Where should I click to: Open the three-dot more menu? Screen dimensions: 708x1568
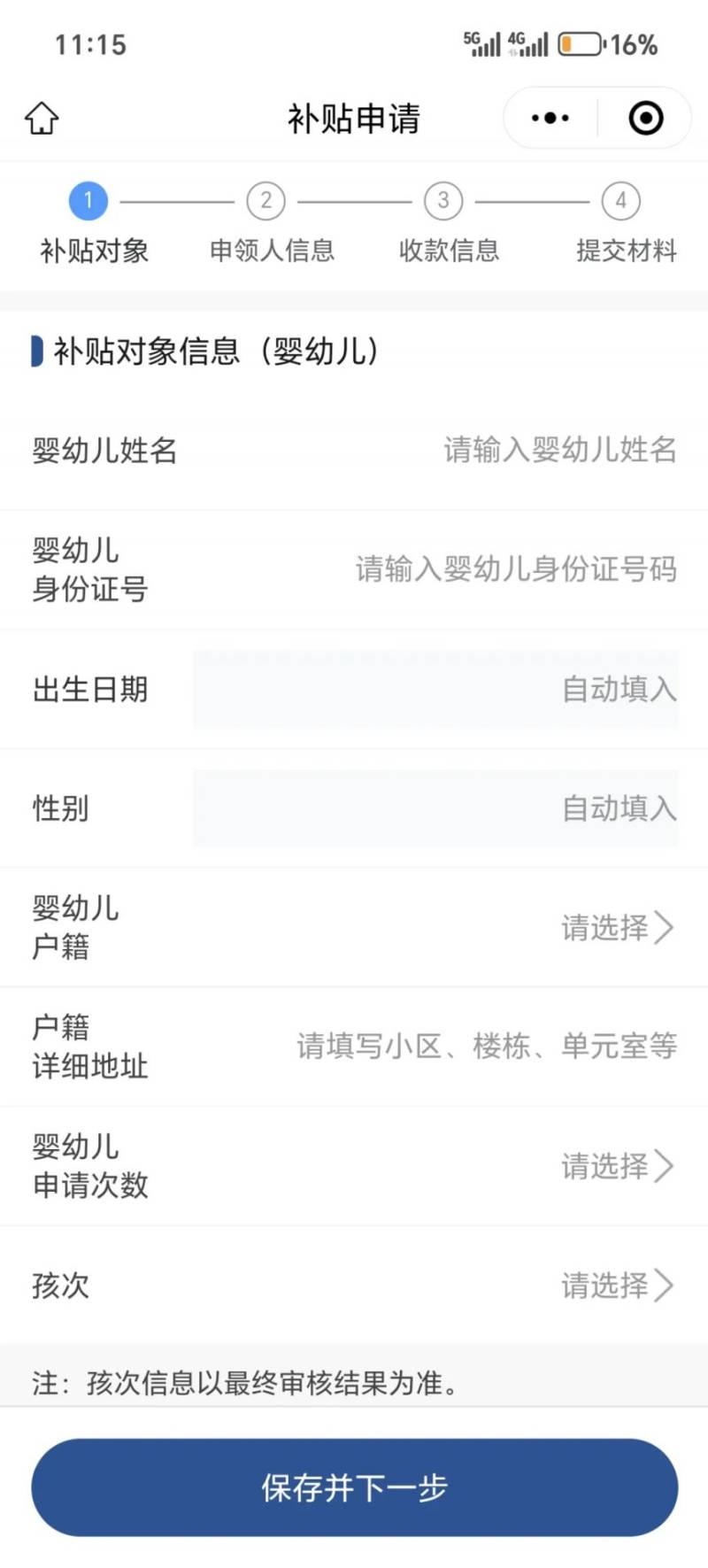(550, 118)
